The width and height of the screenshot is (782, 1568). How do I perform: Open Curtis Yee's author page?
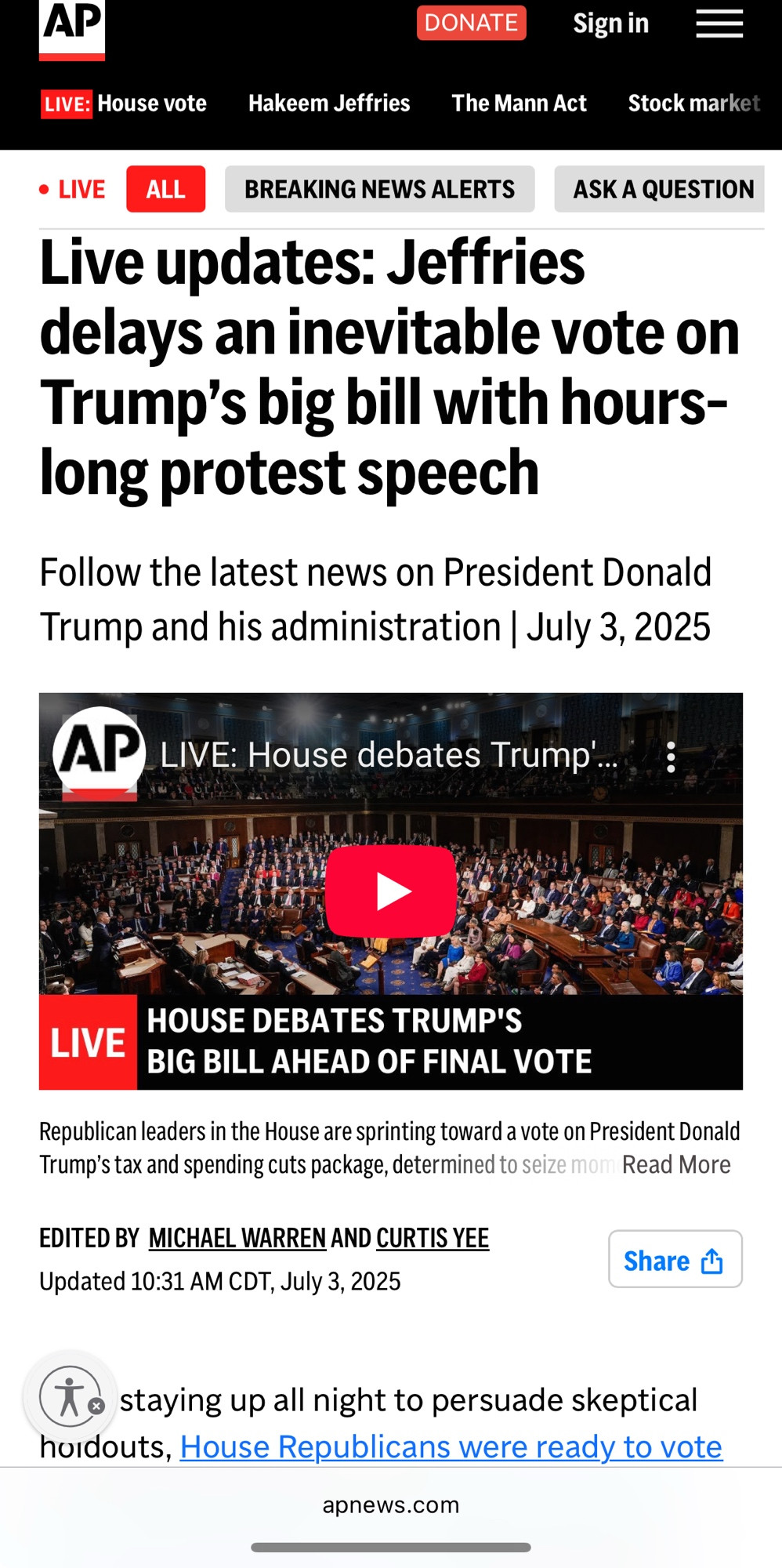433,1238
